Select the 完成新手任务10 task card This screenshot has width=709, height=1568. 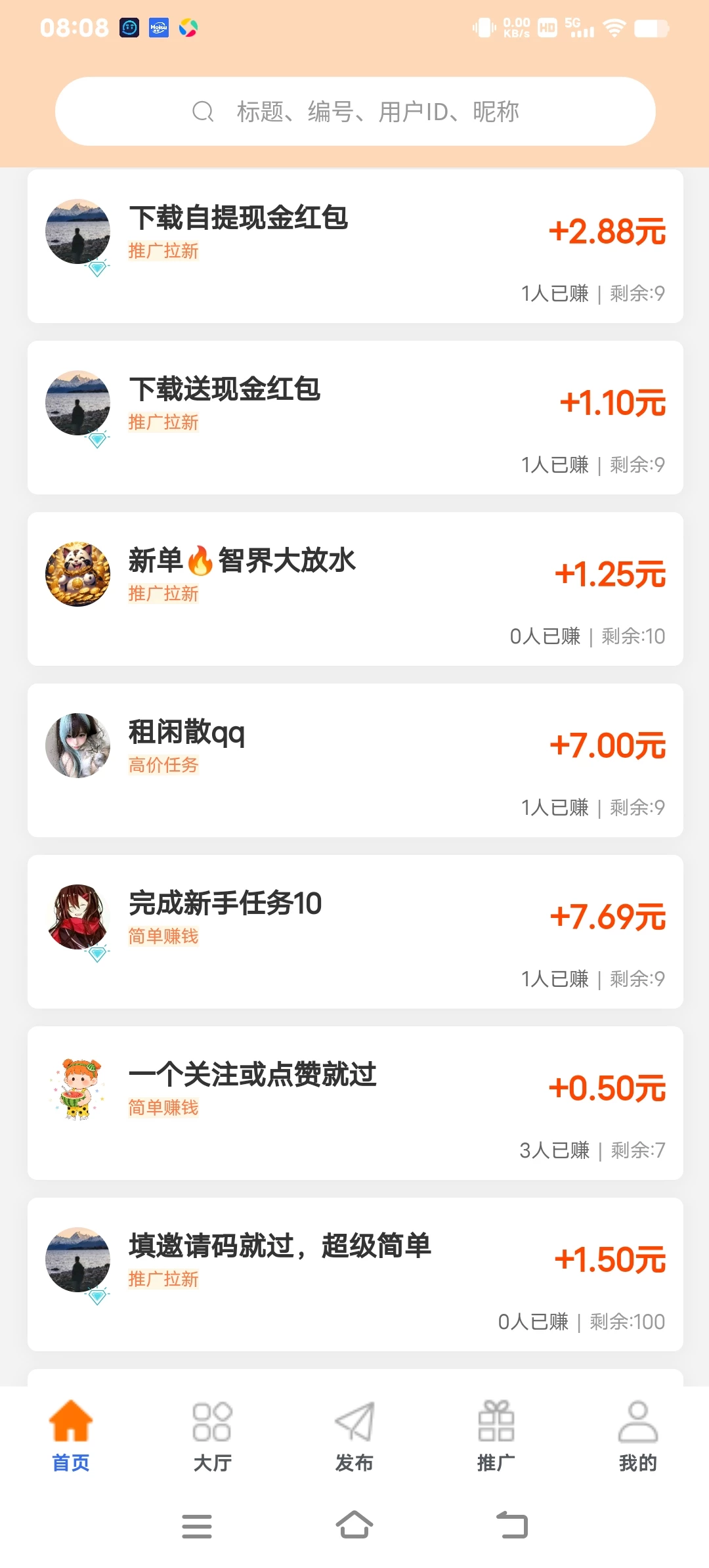[354, 932]
